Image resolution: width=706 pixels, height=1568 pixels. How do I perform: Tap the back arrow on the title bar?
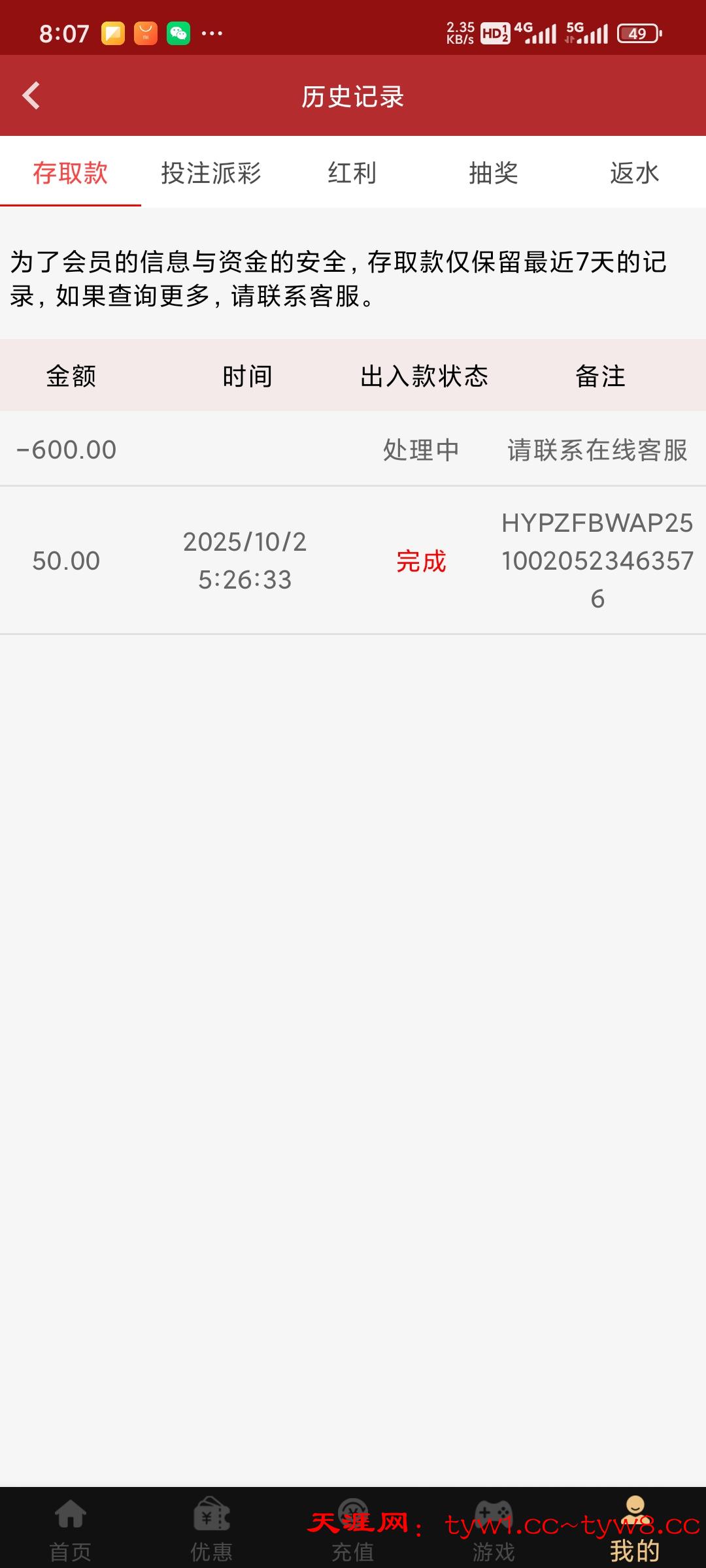pyautogui.click(x=31, y=95)
